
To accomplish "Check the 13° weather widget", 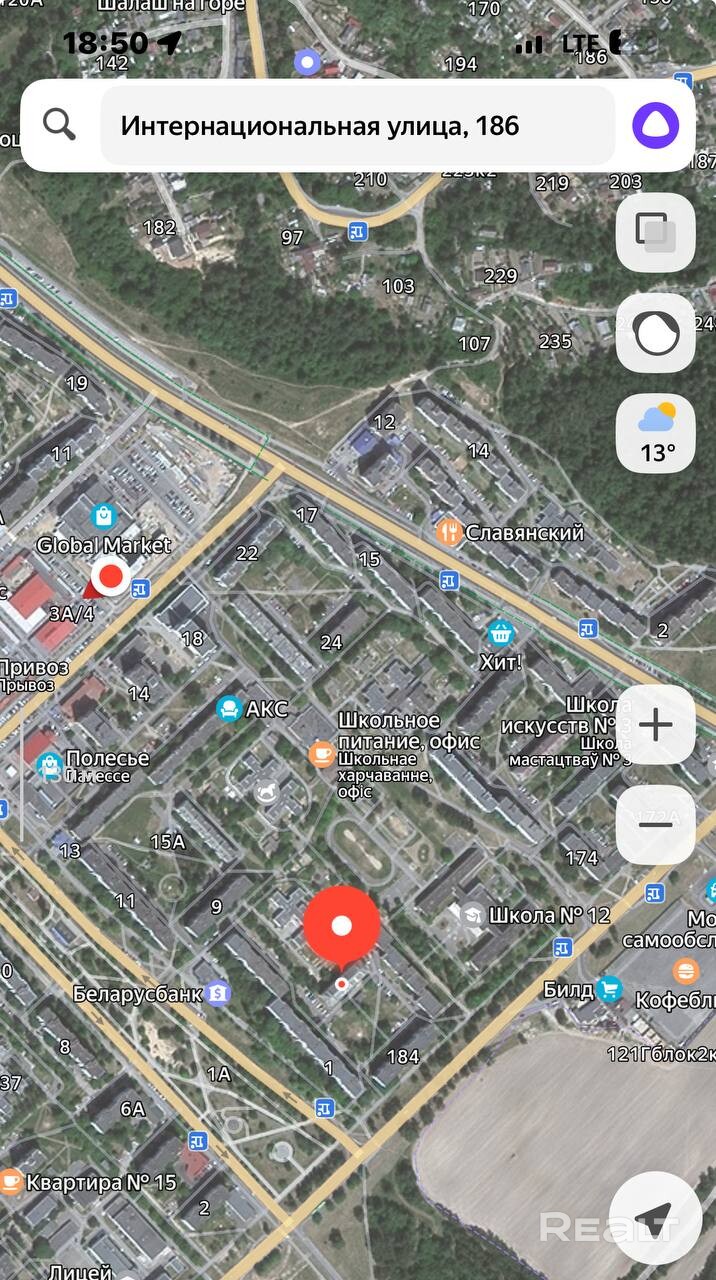I will pos(656,432).
